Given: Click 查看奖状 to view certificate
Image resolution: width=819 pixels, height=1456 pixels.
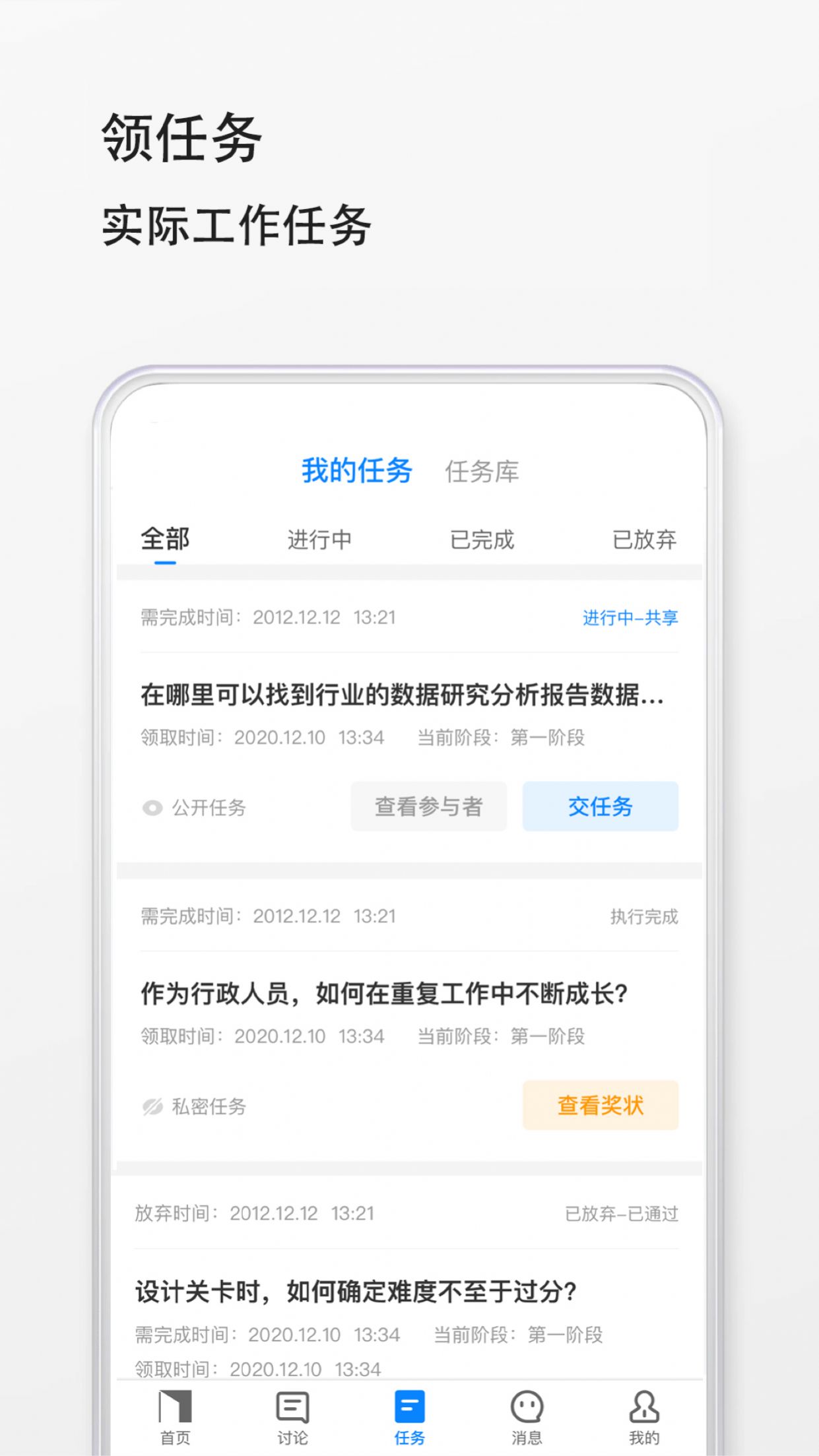Looking at the screenshot, I should tap(600, 1106).
